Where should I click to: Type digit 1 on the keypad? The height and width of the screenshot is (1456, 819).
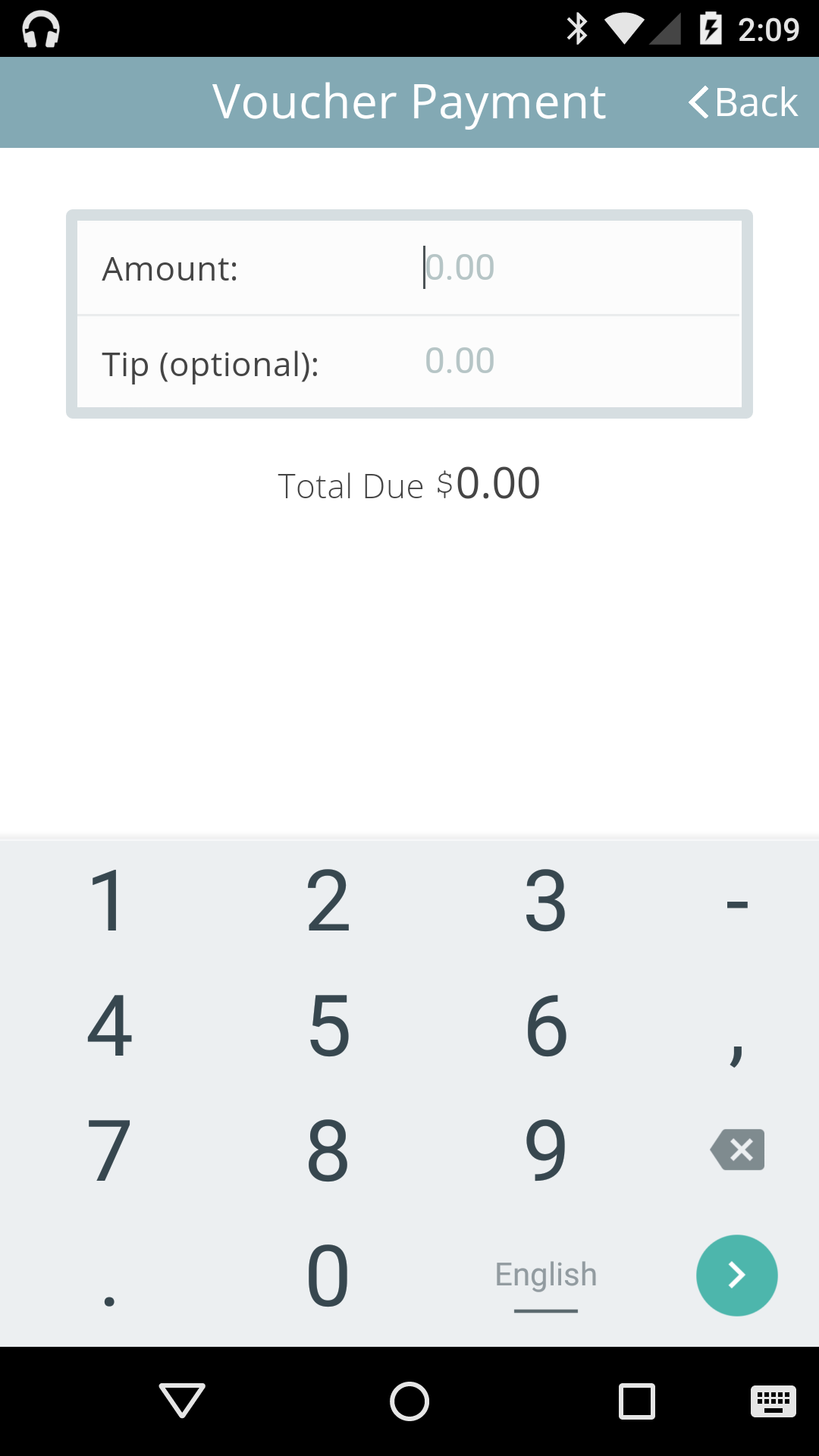pyautogui.click(x=108, y=901)
